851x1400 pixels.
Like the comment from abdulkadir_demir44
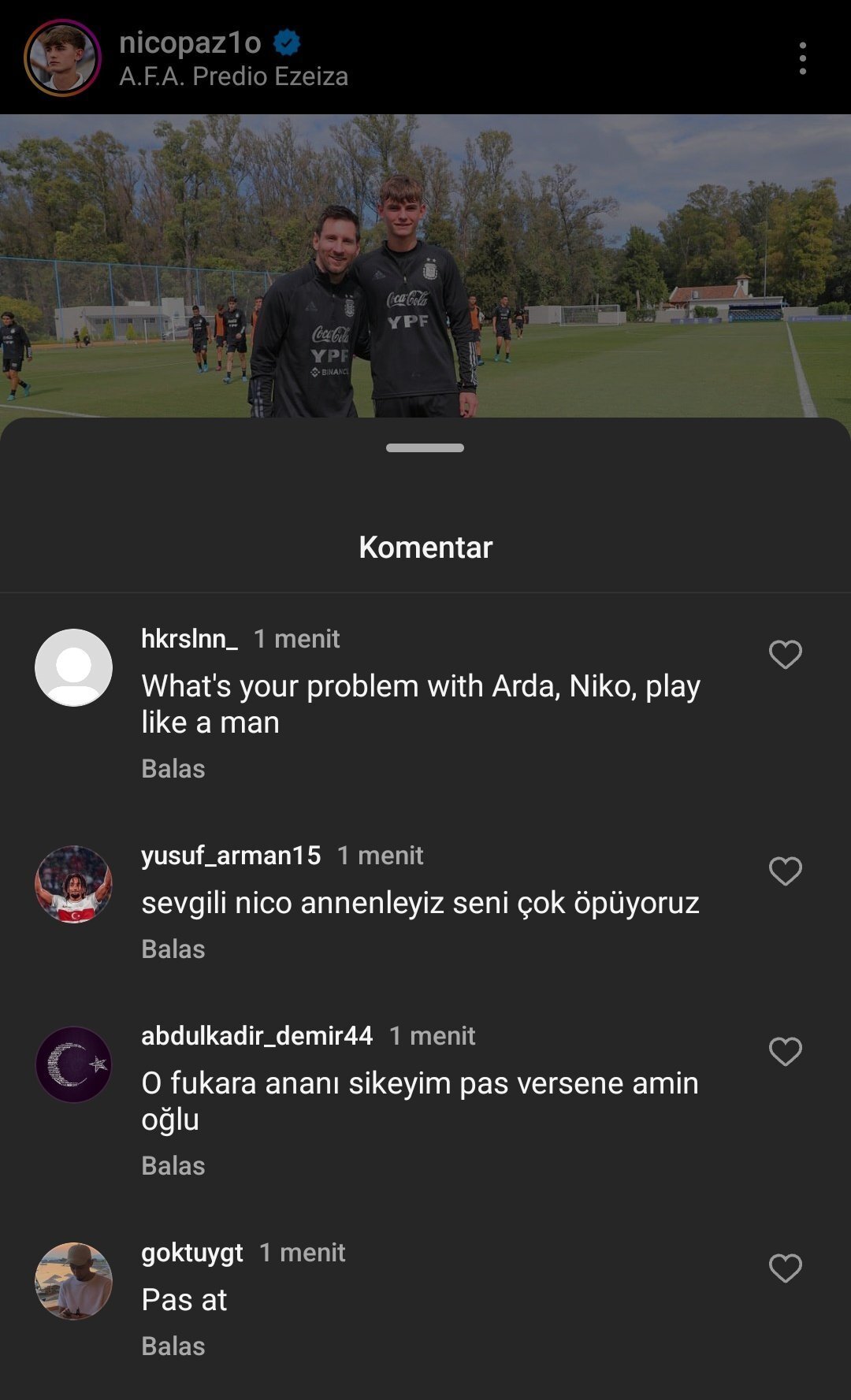785,1051
